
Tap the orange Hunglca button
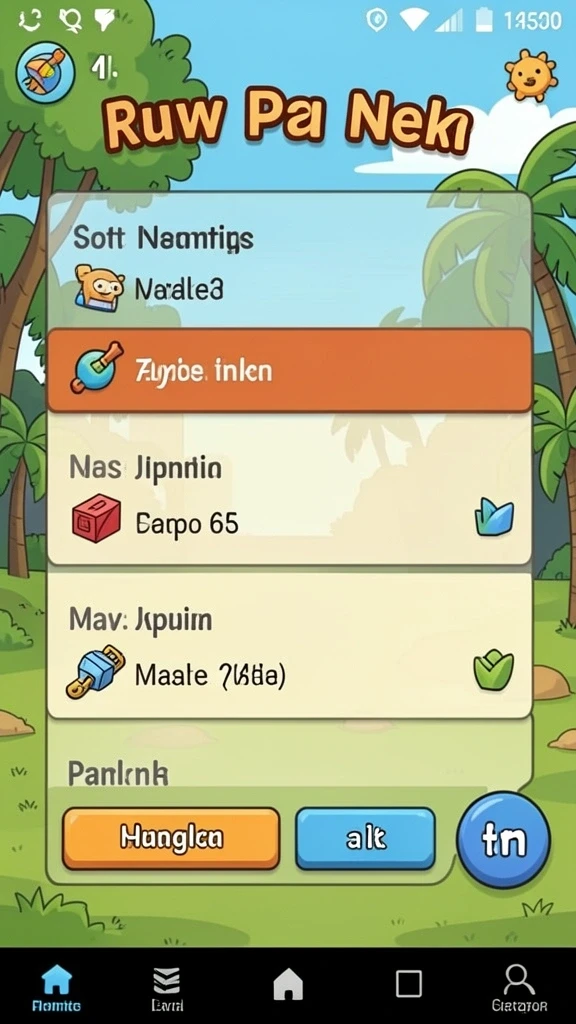tap(171, 839)
